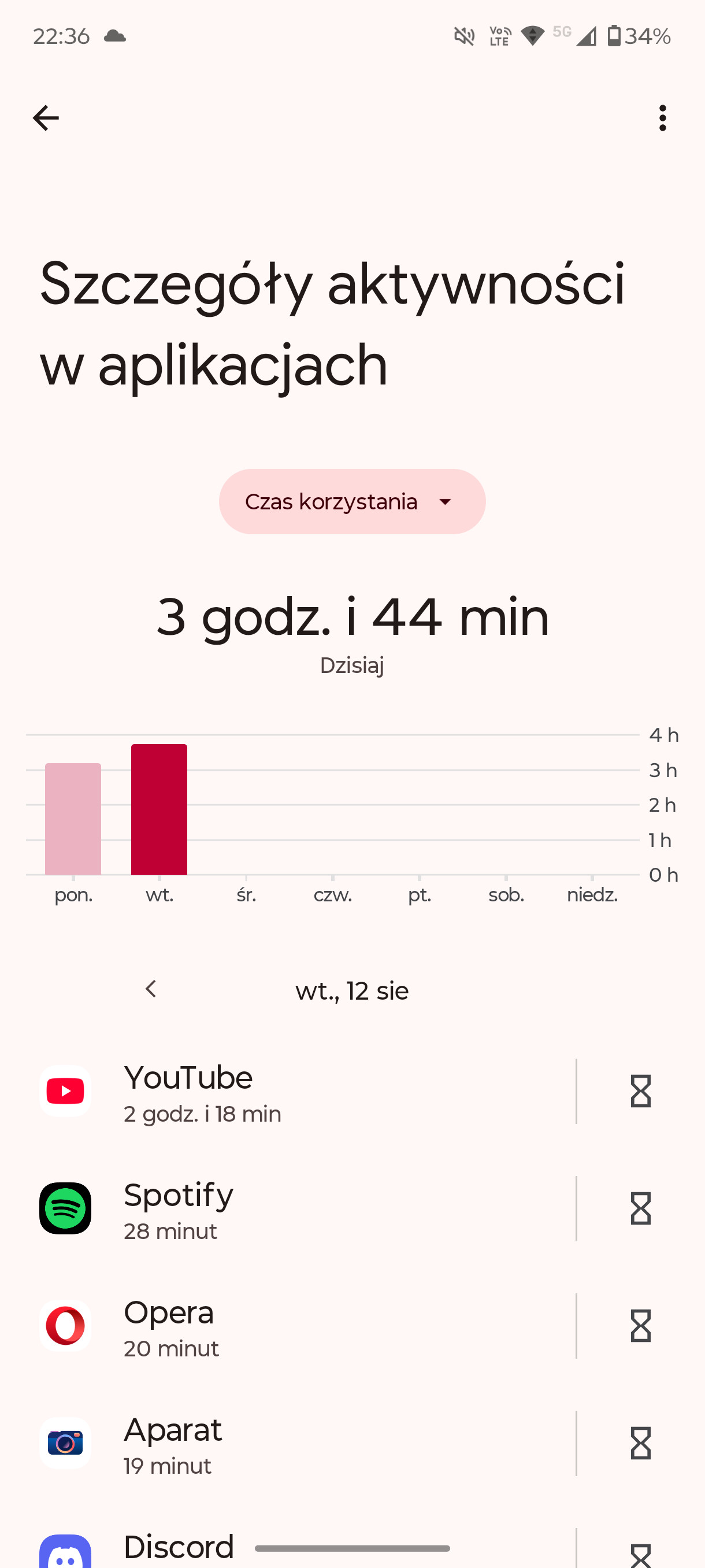Viewport: 705px width, 1568px height.
Task: Go back using the arrow icon
Action: click(x=46, y=118)
